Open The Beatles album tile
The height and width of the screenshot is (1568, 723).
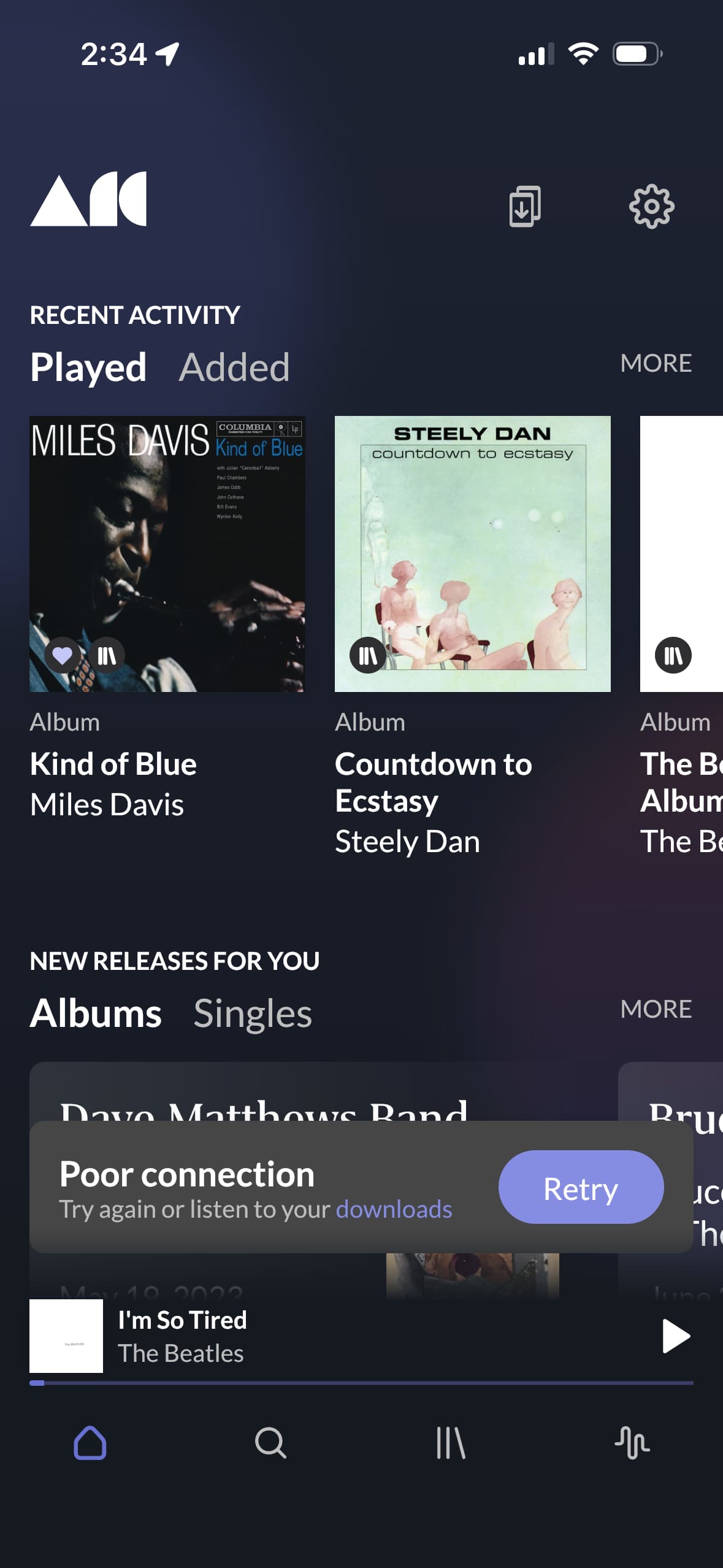[x=681, y=553]
